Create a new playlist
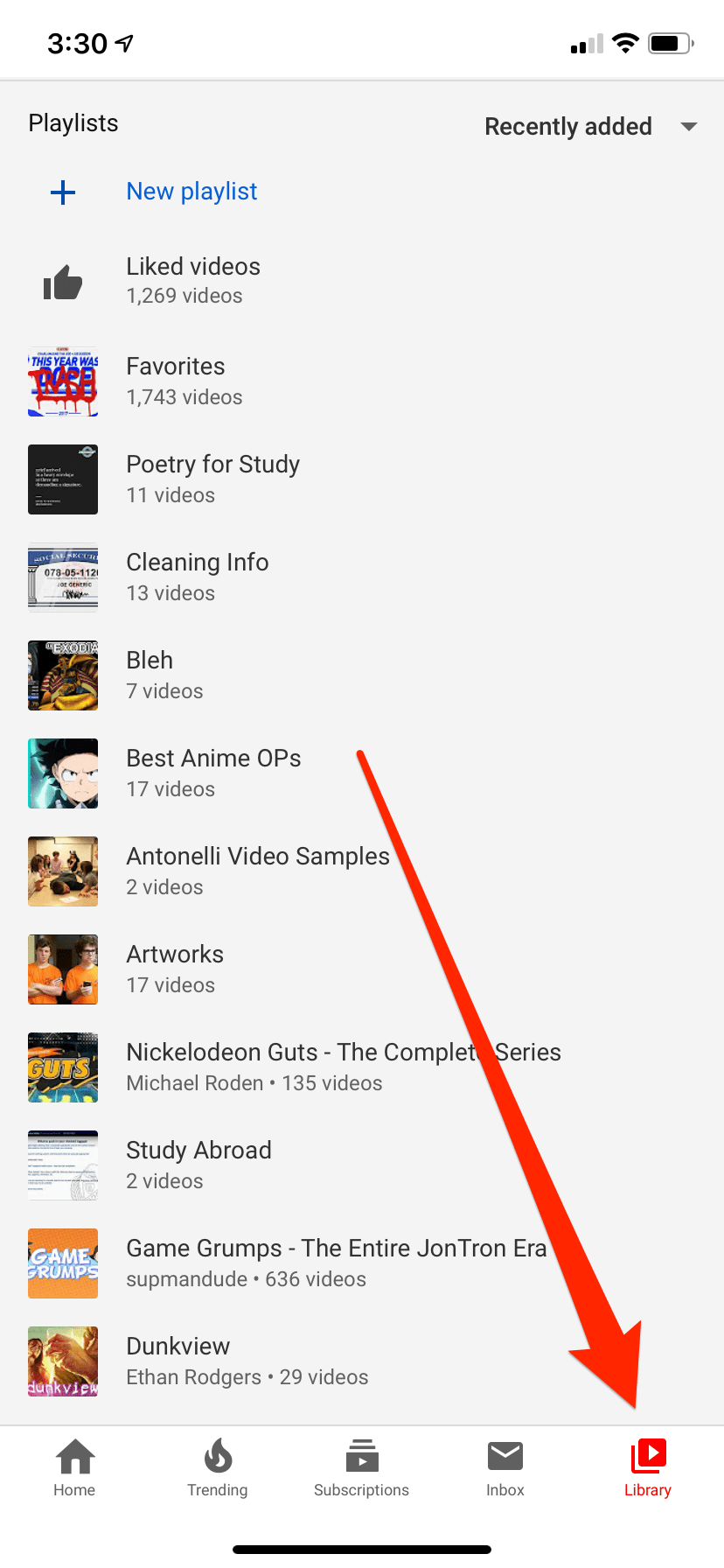 point(362,192)
